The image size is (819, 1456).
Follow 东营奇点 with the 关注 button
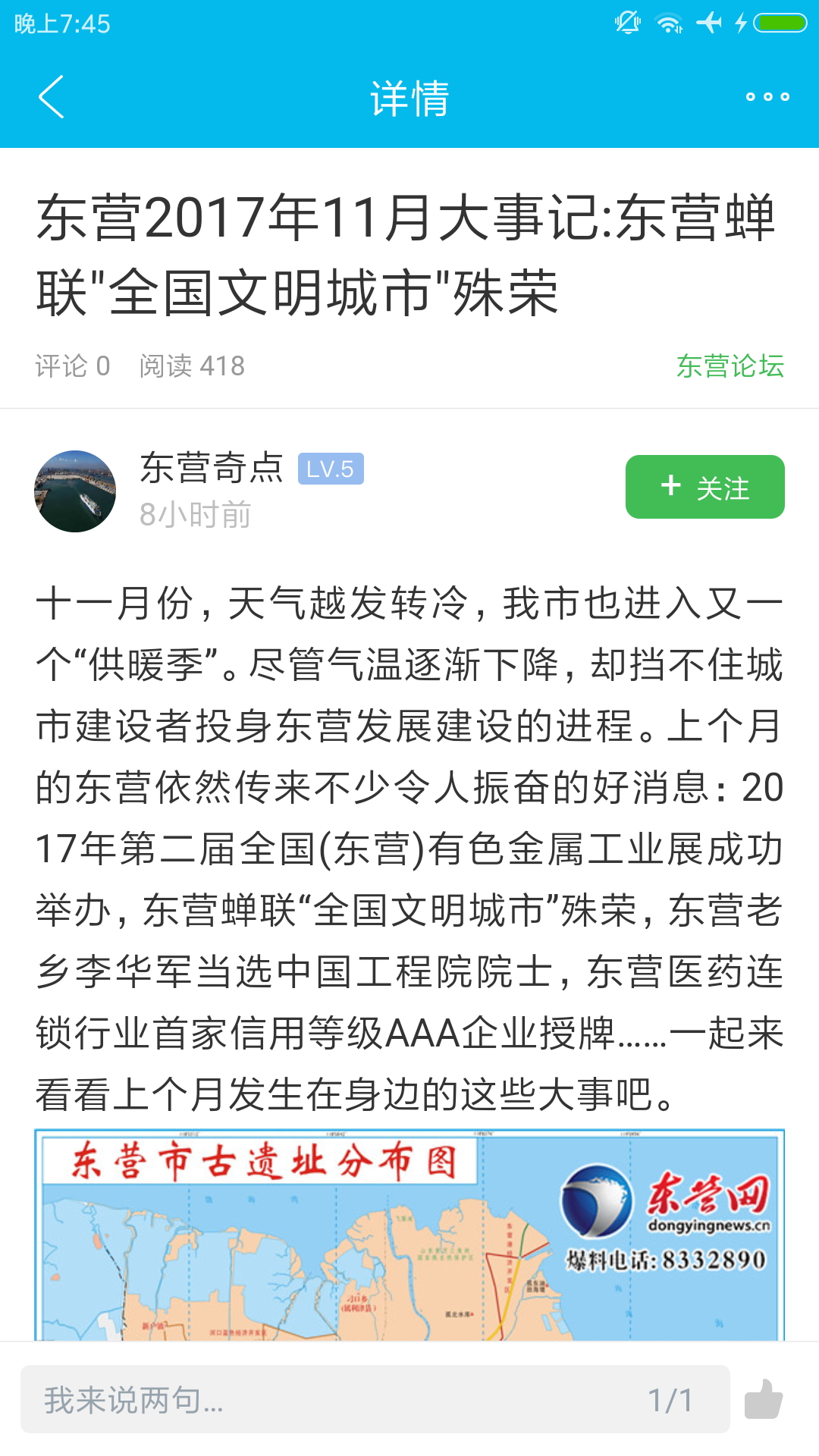[x=704, y=487]
